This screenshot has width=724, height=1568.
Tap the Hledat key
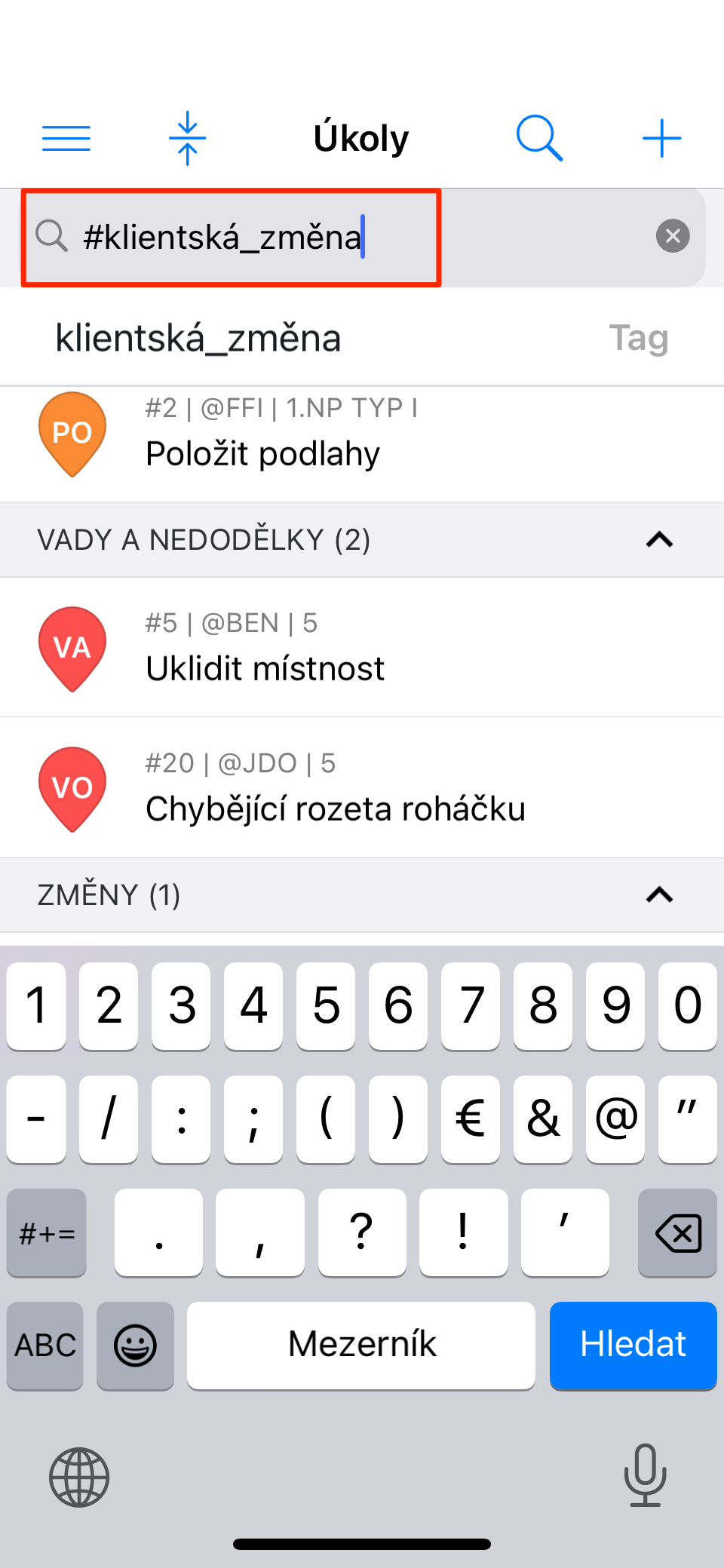point(633,1345)
